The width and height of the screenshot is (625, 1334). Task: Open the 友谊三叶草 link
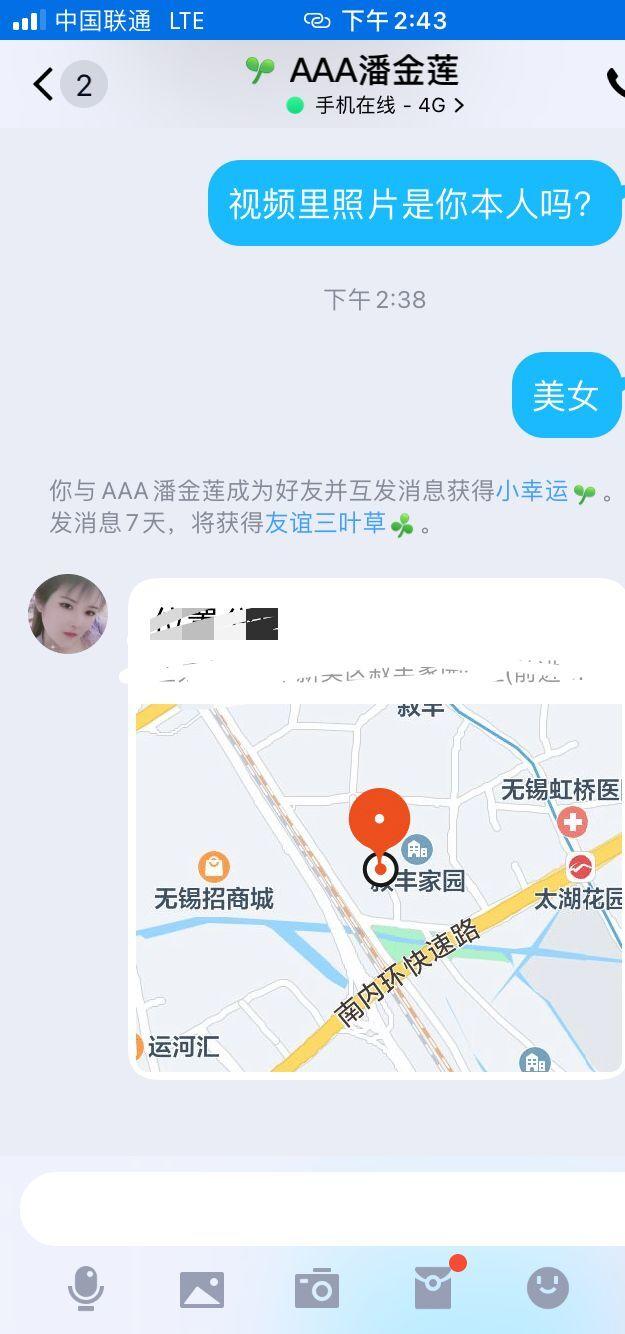[326, 523]
